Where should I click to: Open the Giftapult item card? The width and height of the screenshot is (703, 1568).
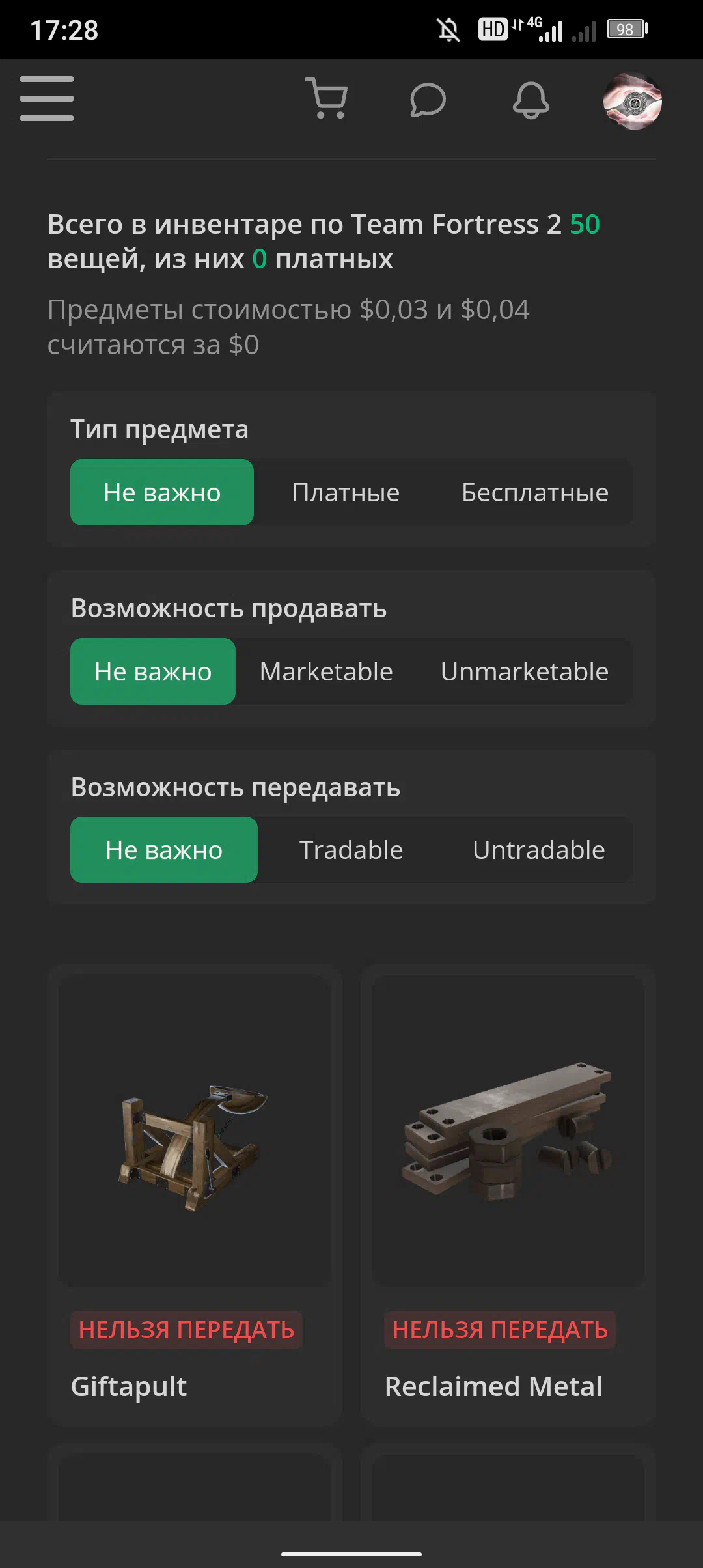pyautogui.click(x=195, y=1196)
